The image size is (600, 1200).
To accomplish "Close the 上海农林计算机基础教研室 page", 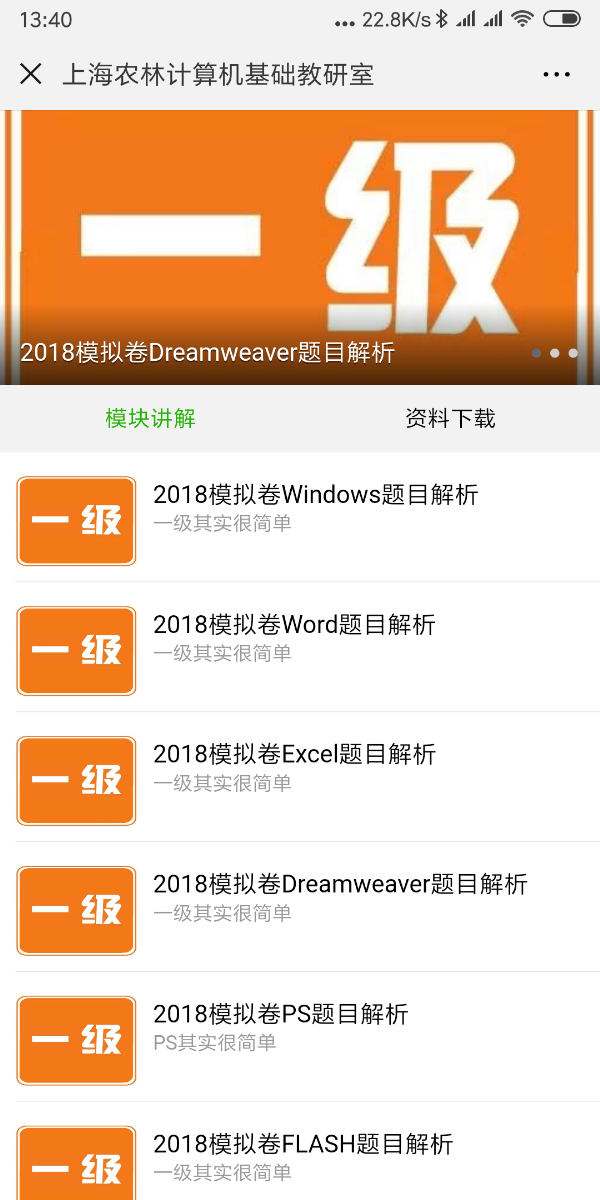I will [x=31, y=74].
